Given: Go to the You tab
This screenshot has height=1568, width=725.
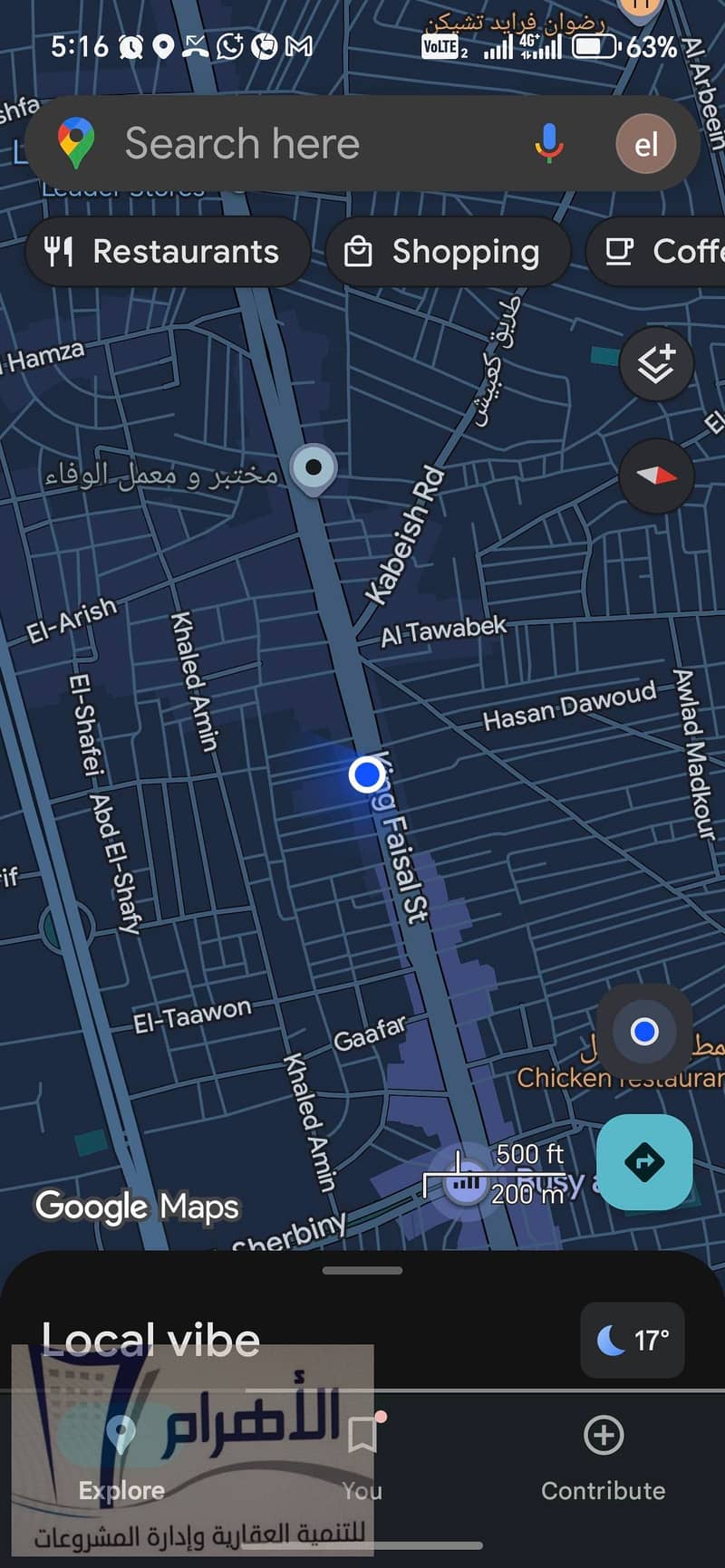Looking at the screenshot, I should 362,1458.
